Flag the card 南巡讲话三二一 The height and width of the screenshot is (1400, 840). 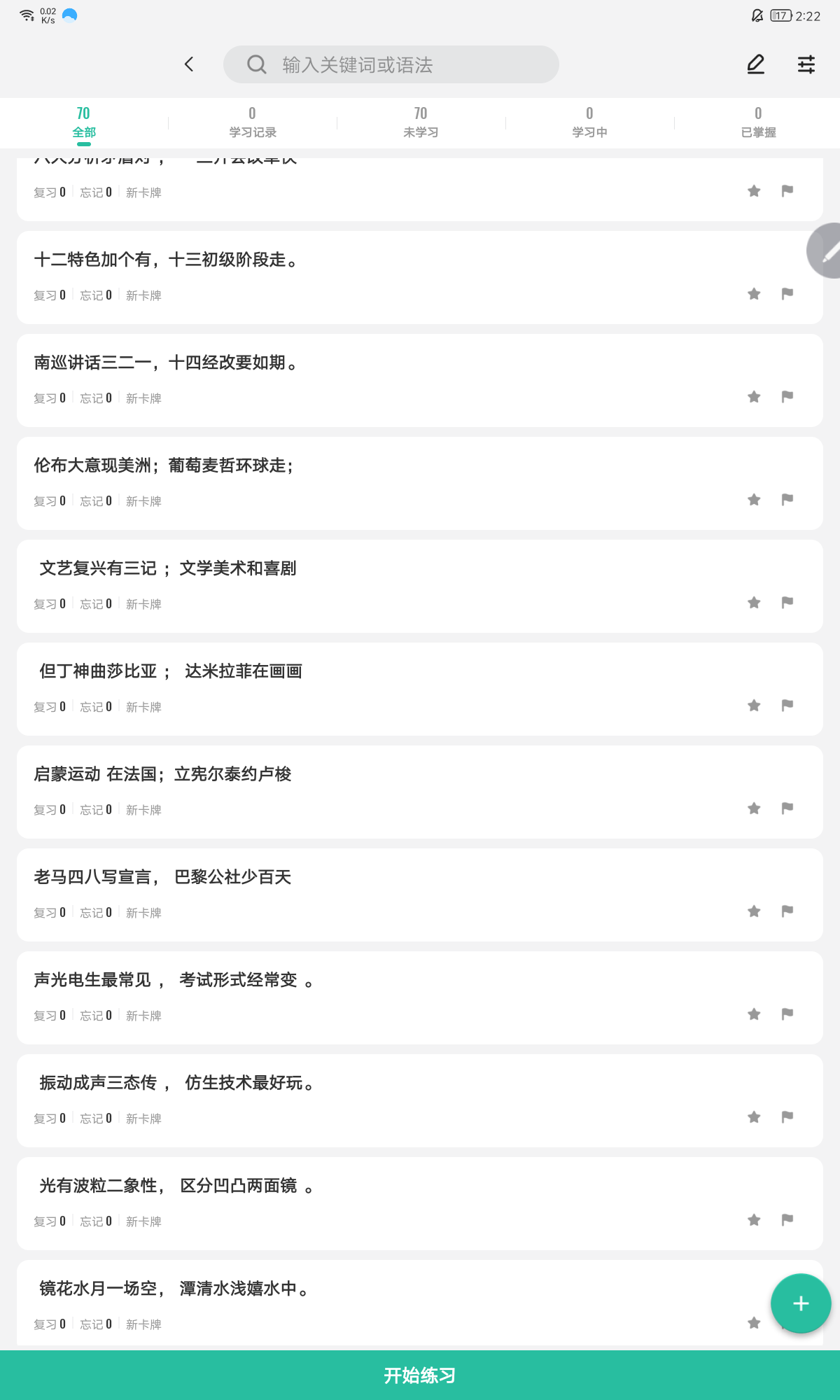787,397
